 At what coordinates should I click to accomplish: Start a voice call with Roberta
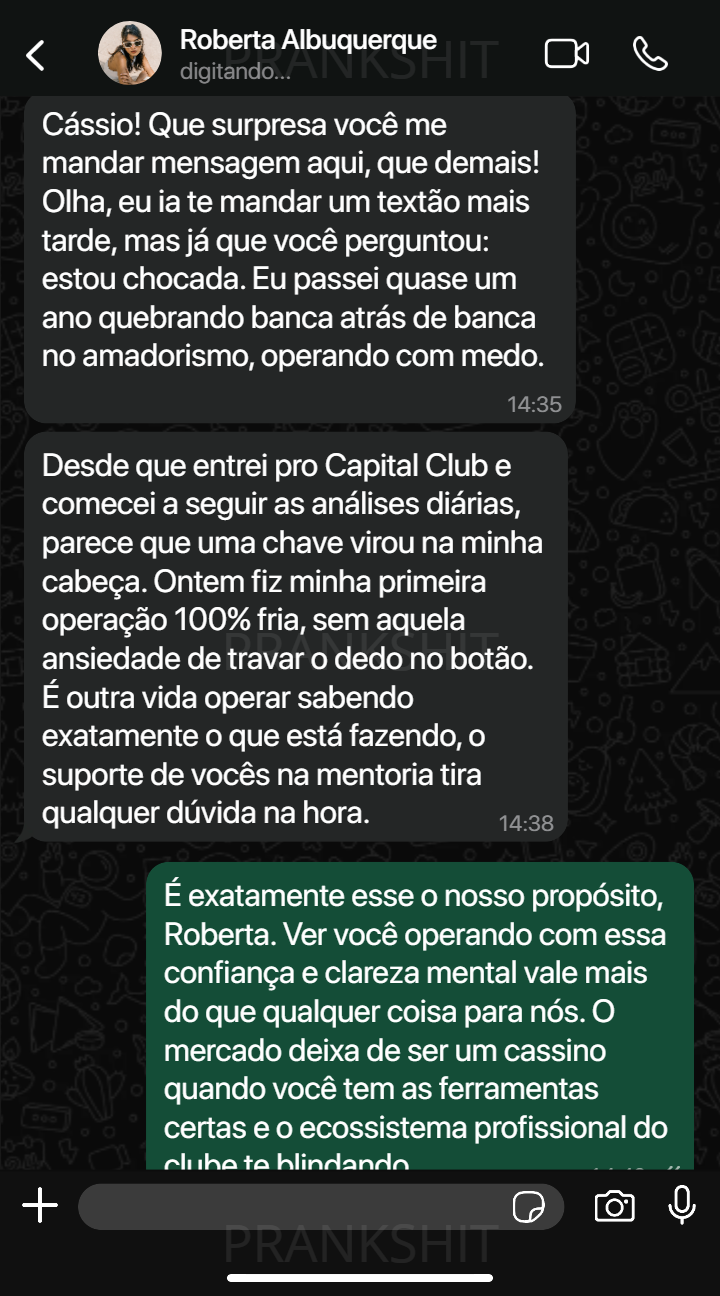point(651,54)
